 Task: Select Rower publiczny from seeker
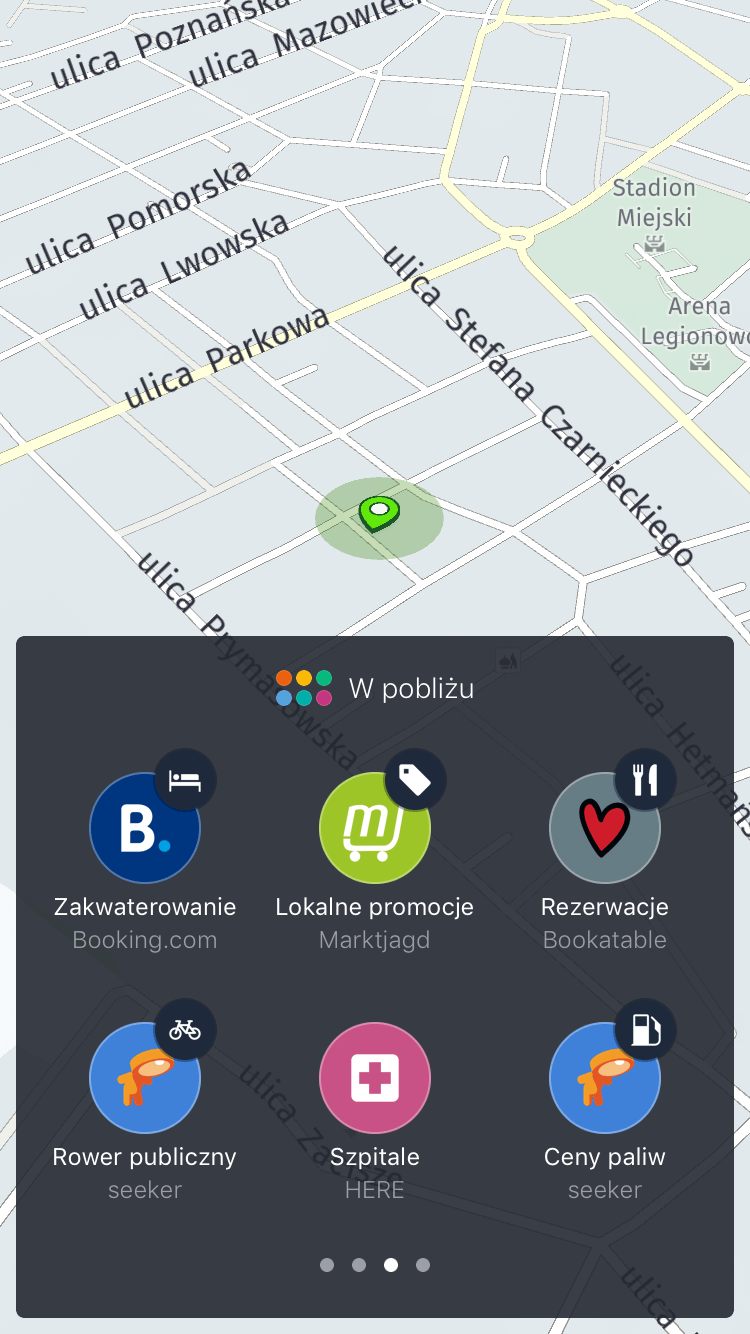click(x=145, y=1078)
